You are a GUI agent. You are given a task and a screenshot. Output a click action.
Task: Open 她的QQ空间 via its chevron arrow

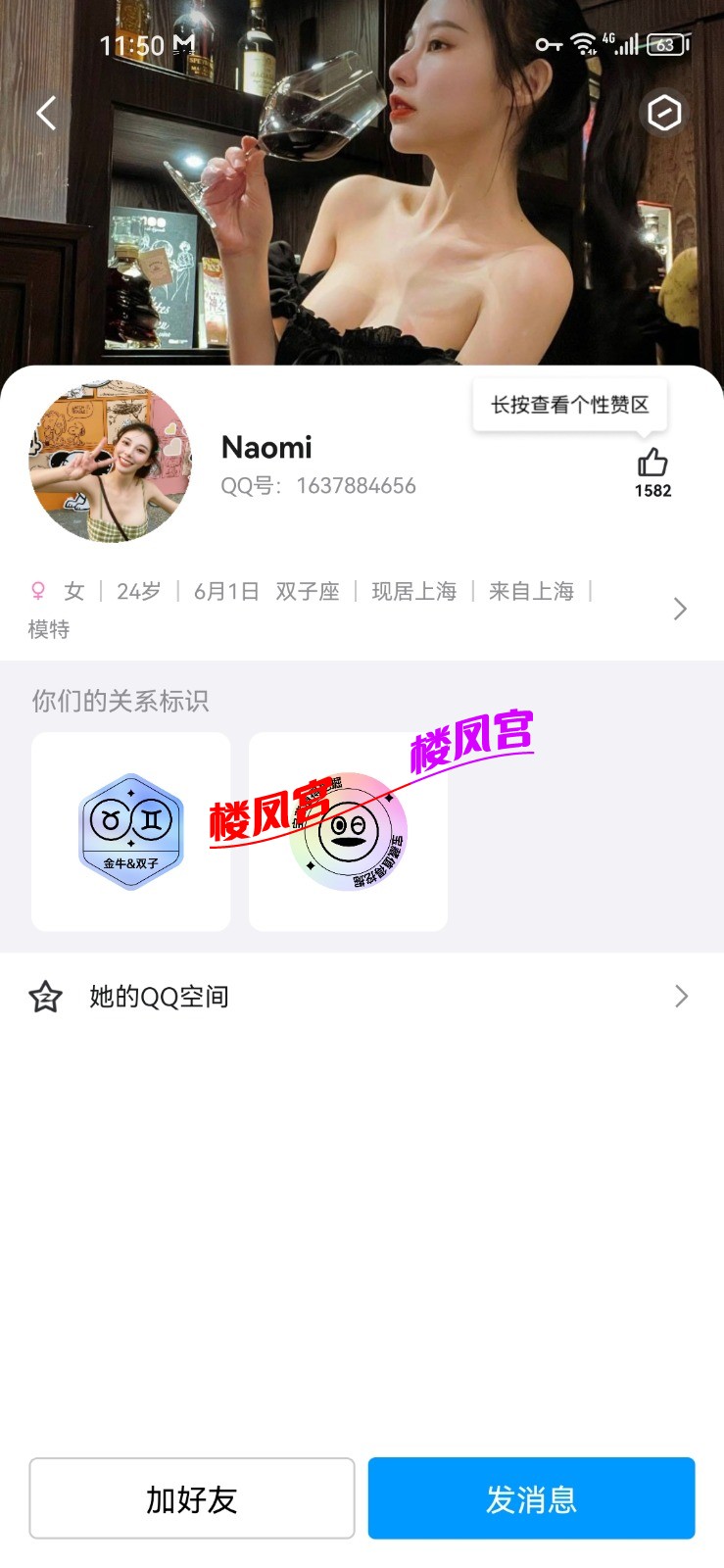(680, 996)
